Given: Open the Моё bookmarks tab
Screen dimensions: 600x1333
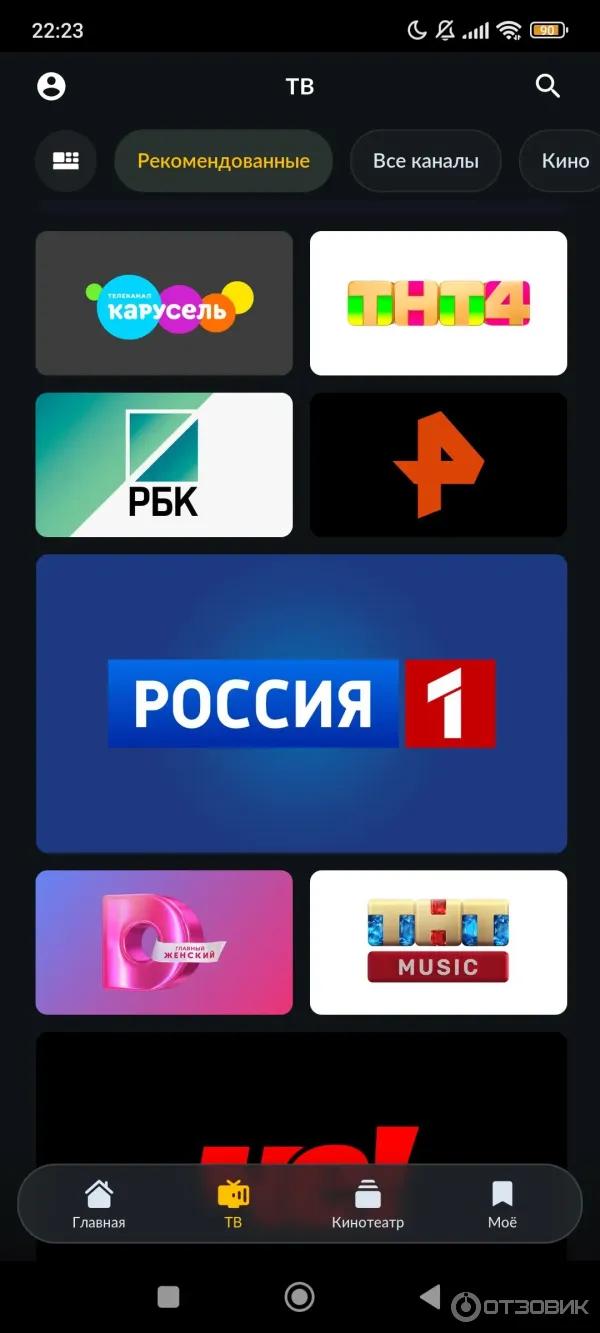Looking at the screenshot, I should pyautogui.click(x=502, y=1204).
